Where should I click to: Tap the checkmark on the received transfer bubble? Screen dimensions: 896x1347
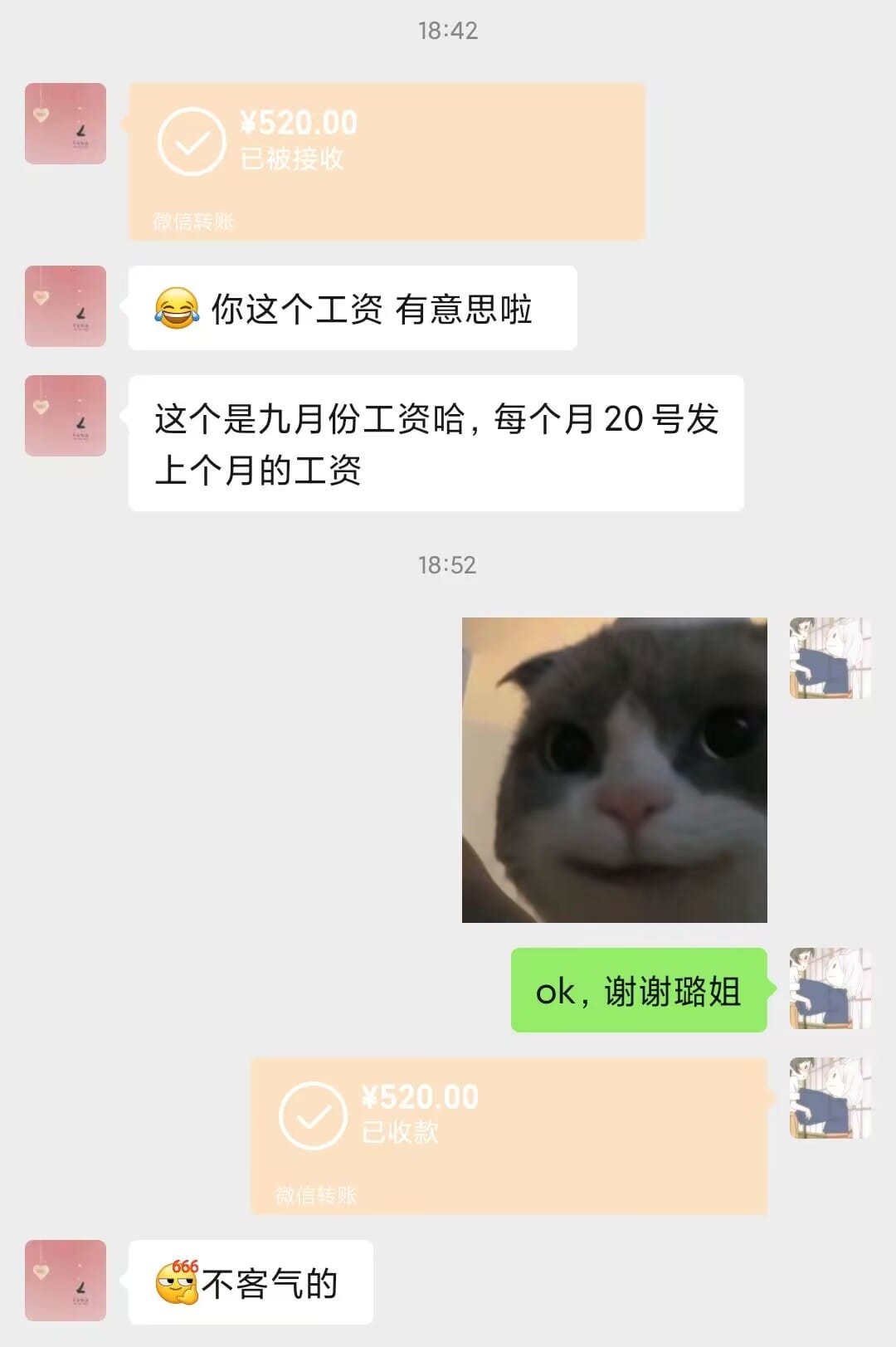pyautogui.click(x=192, y=141)
